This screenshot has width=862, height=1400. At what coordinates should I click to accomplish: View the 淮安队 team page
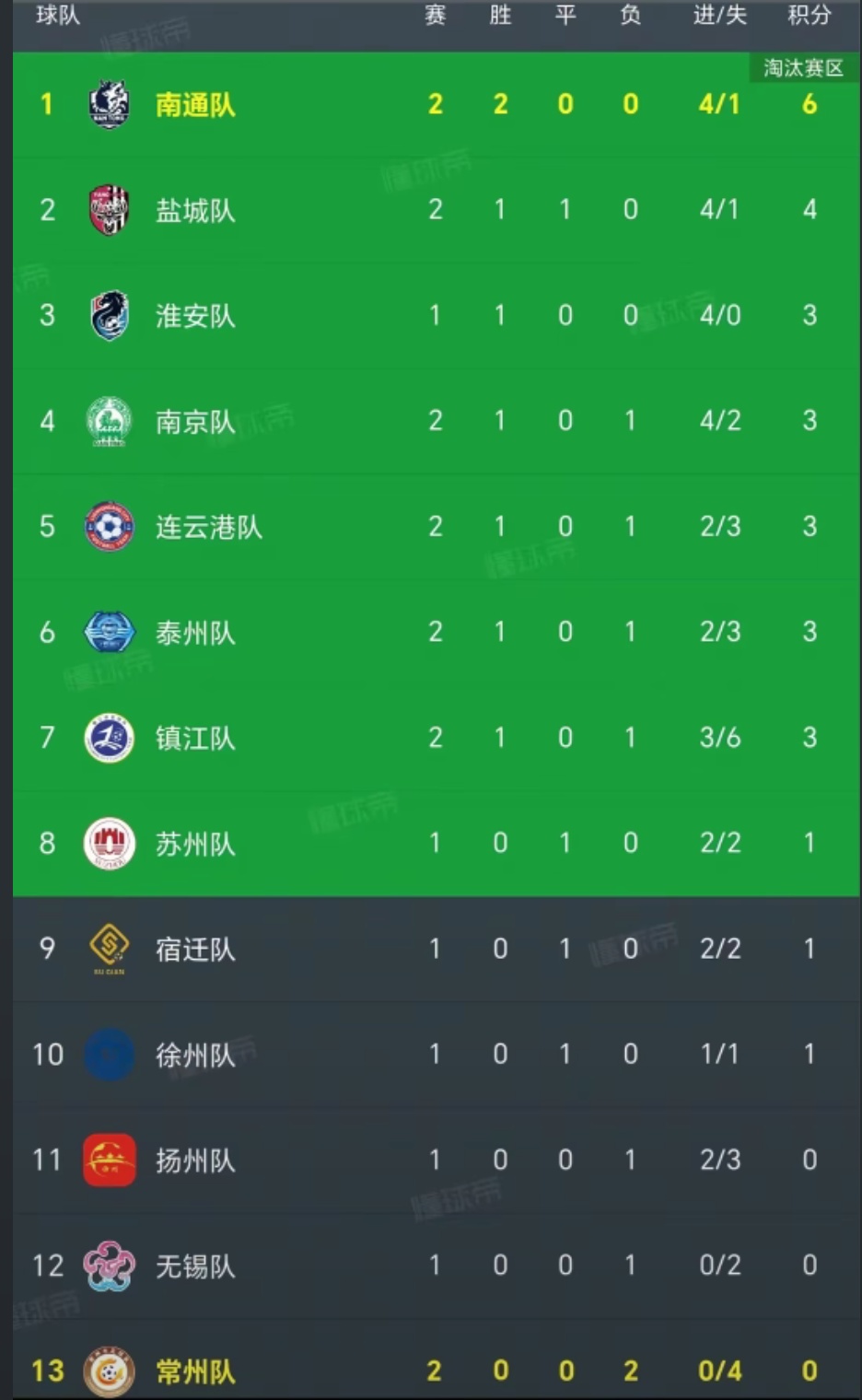[x=437, y=316]
